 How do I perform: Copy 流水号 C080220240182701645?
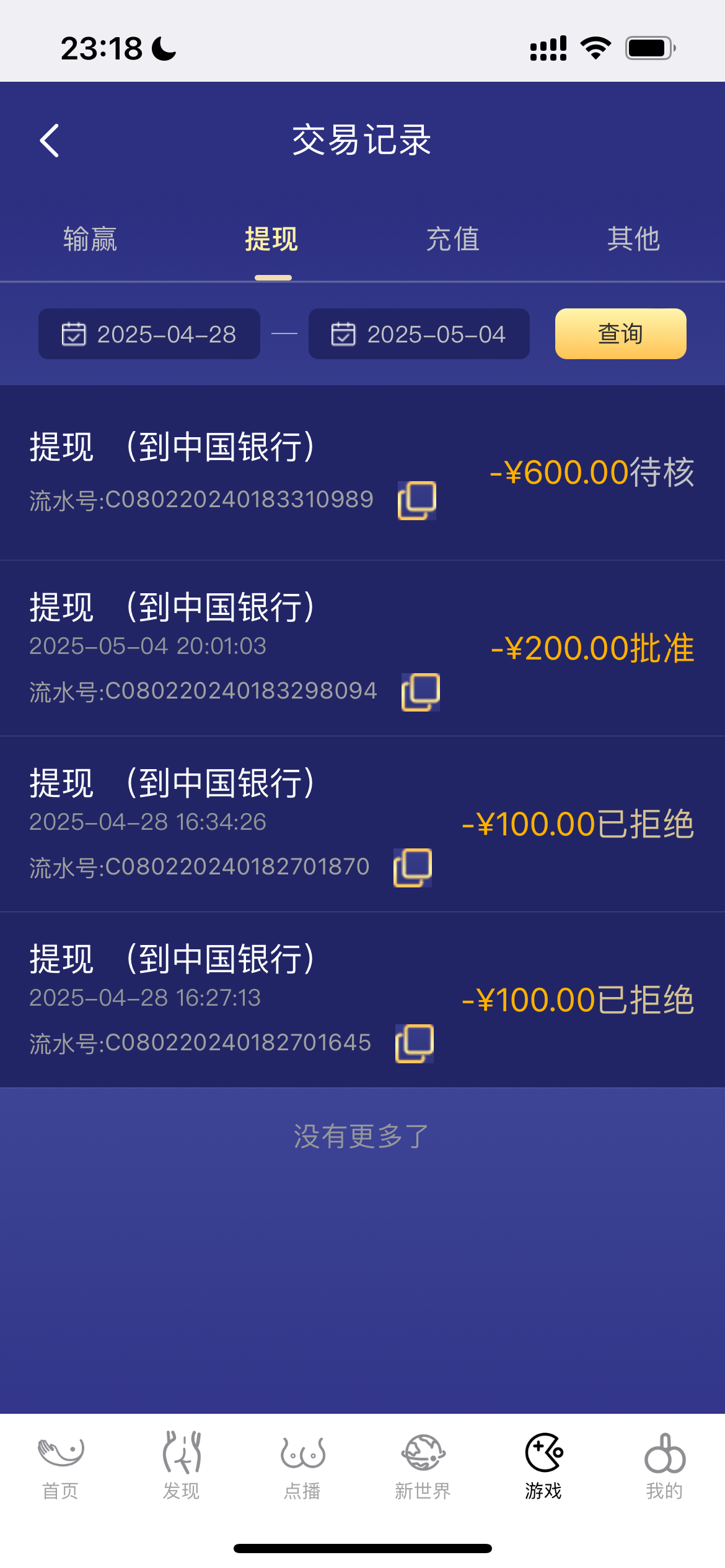pyautogui.click(x=416, y=1043)
